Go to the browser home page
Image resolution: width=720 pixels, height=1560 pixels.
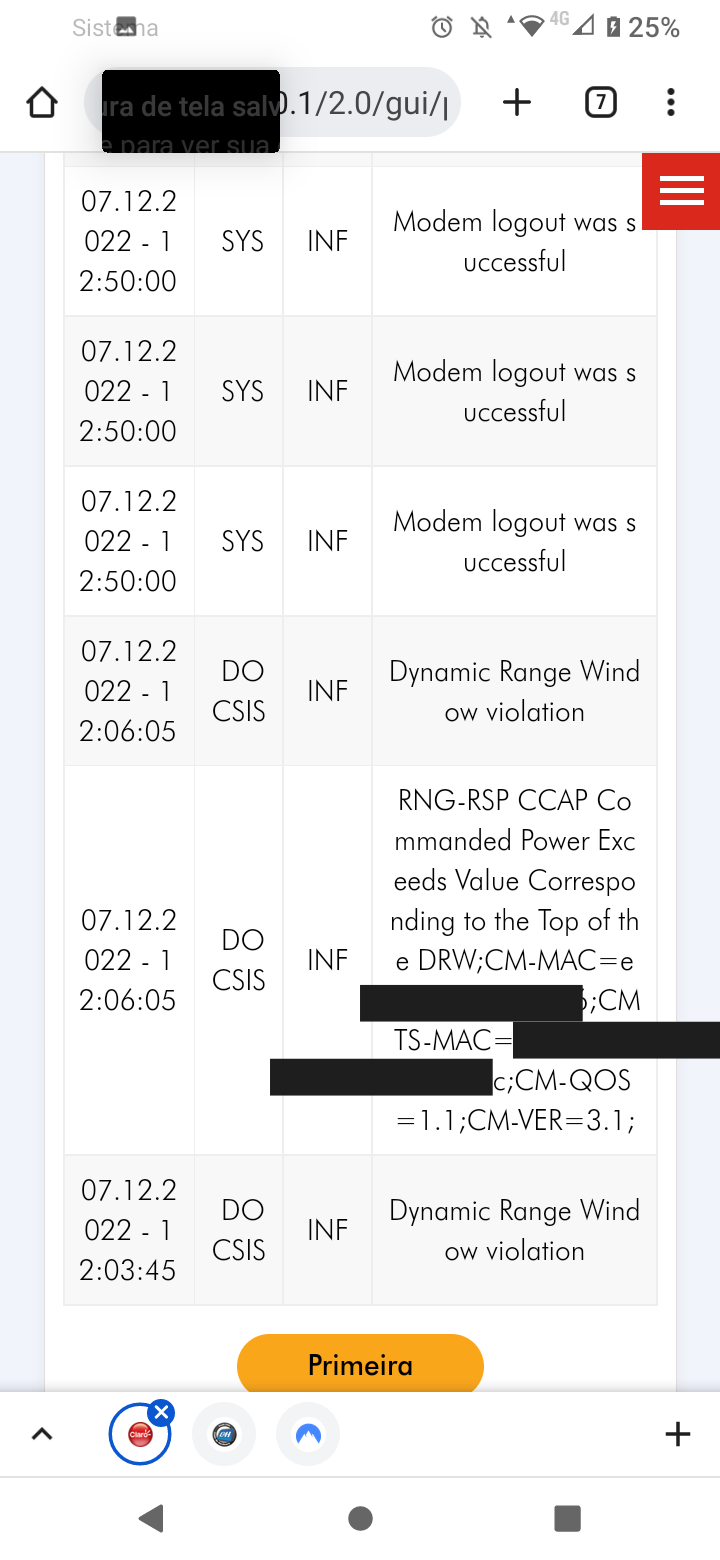pyautogui.click(x=42, y=102)
